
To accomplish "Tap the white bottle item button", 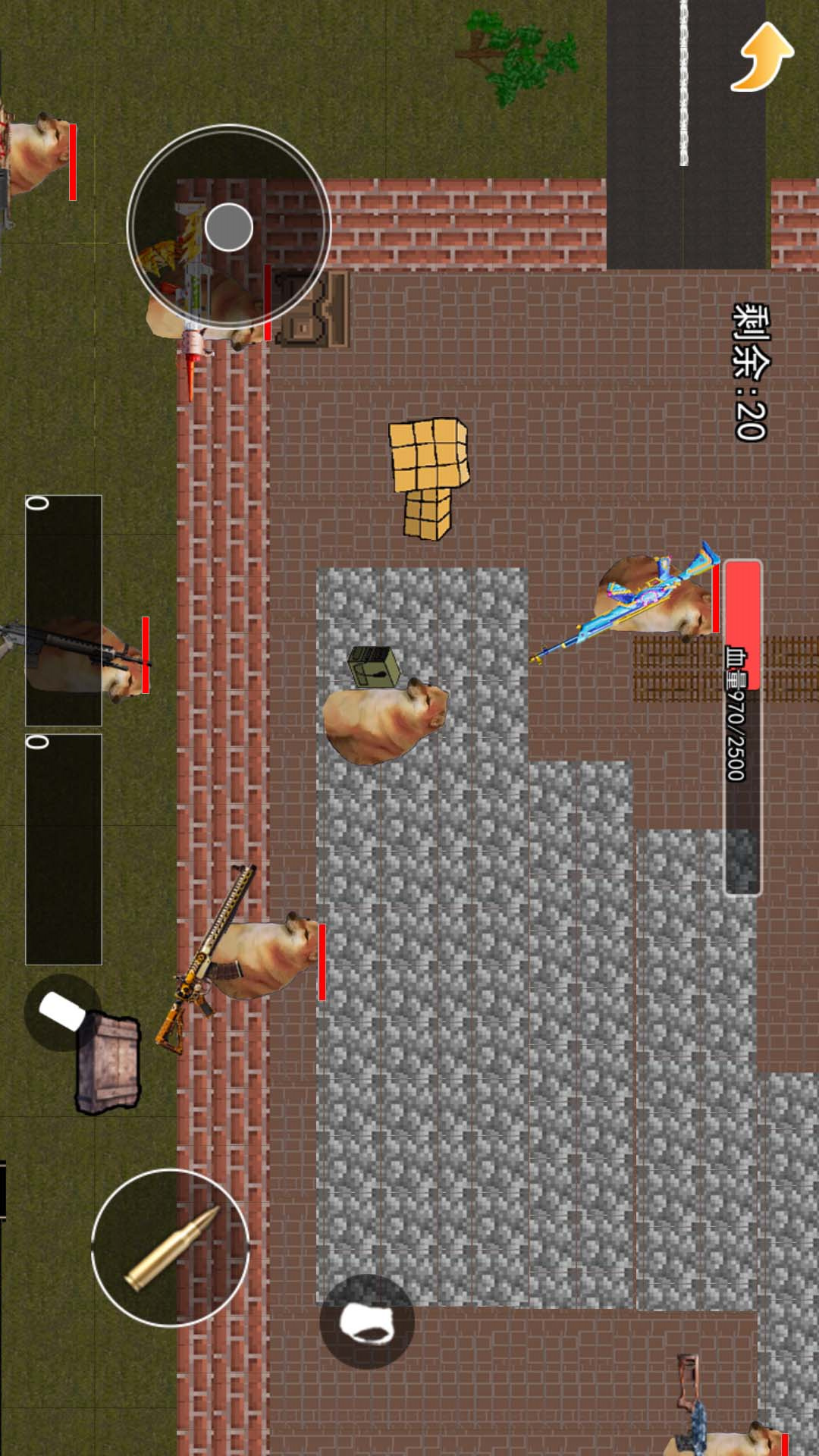I will click(62, 1012).
